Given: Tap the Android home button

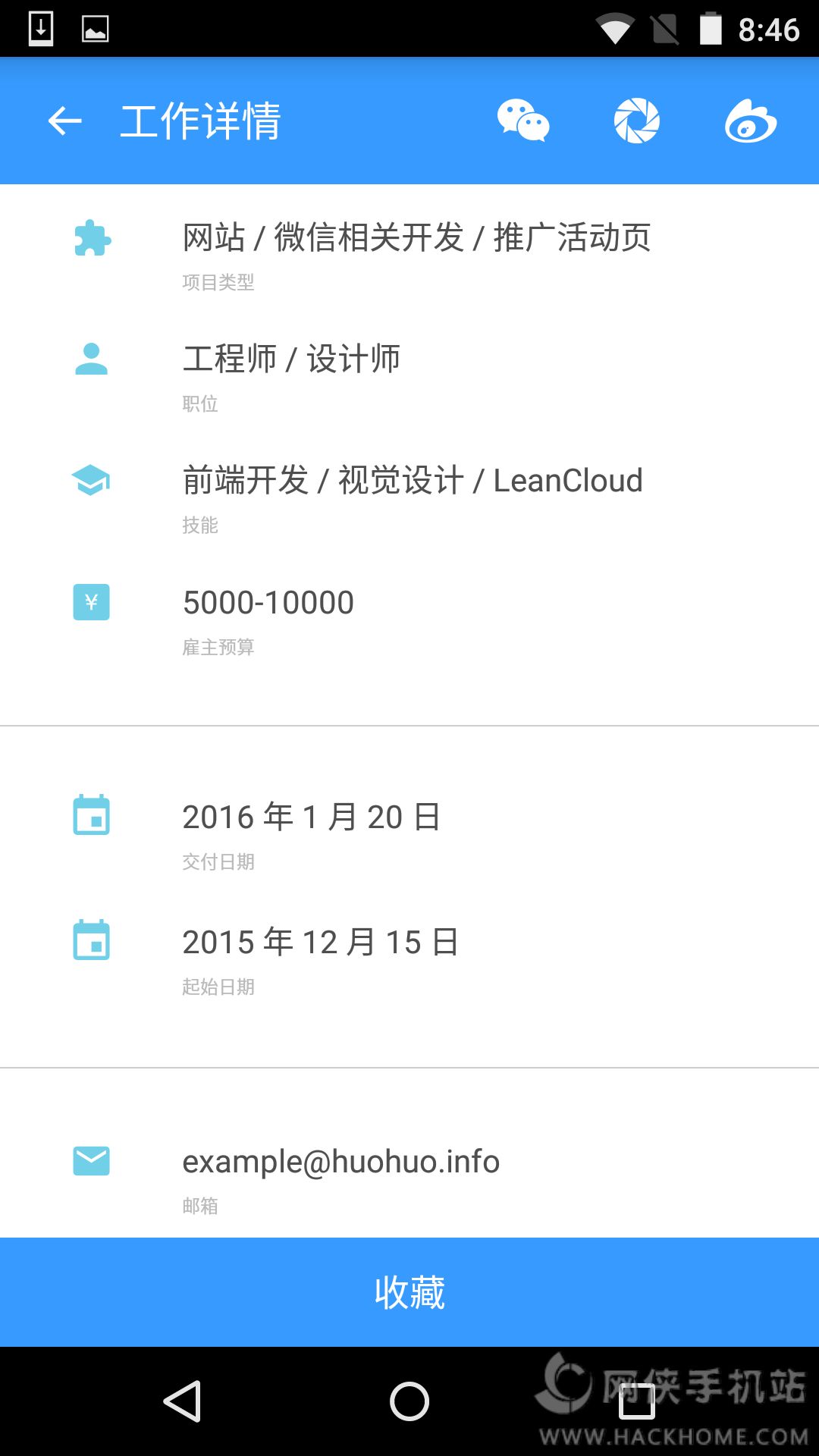Looking at the screenshot, I should click(409, 1401).
